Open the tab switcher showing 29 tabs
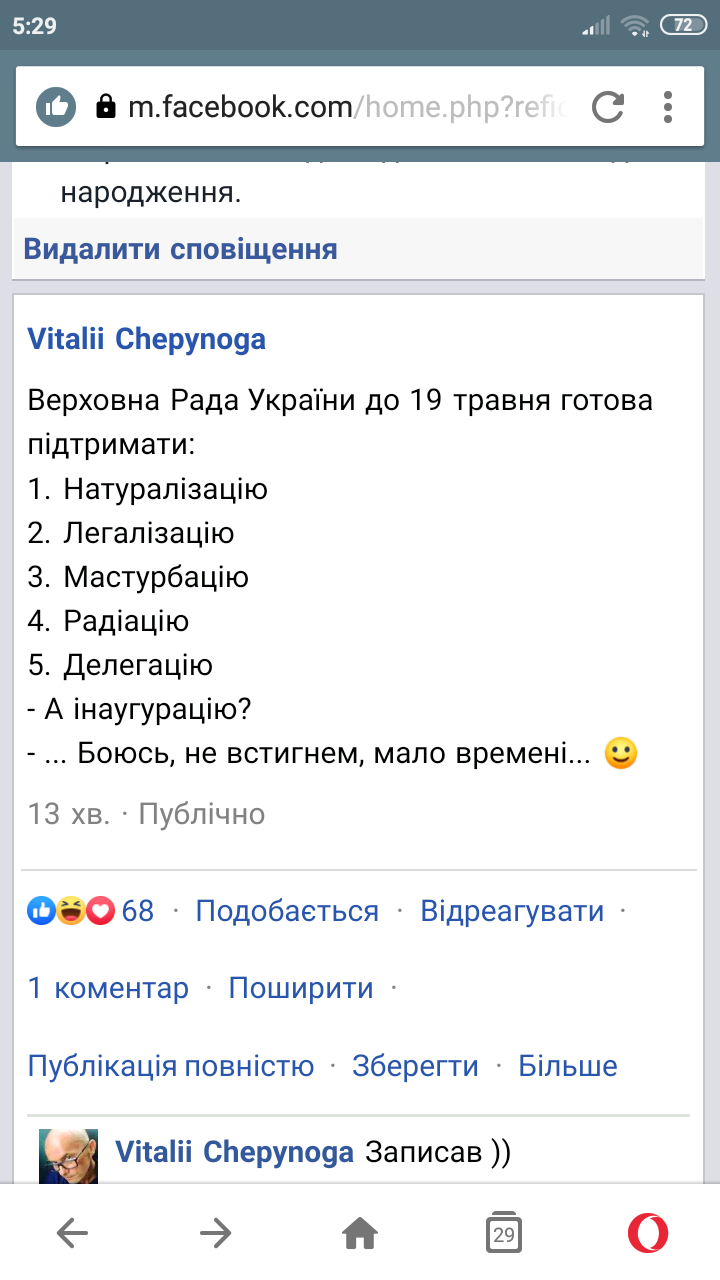Viewport: 720px width, 1280px height. [x=504, y=1234]
